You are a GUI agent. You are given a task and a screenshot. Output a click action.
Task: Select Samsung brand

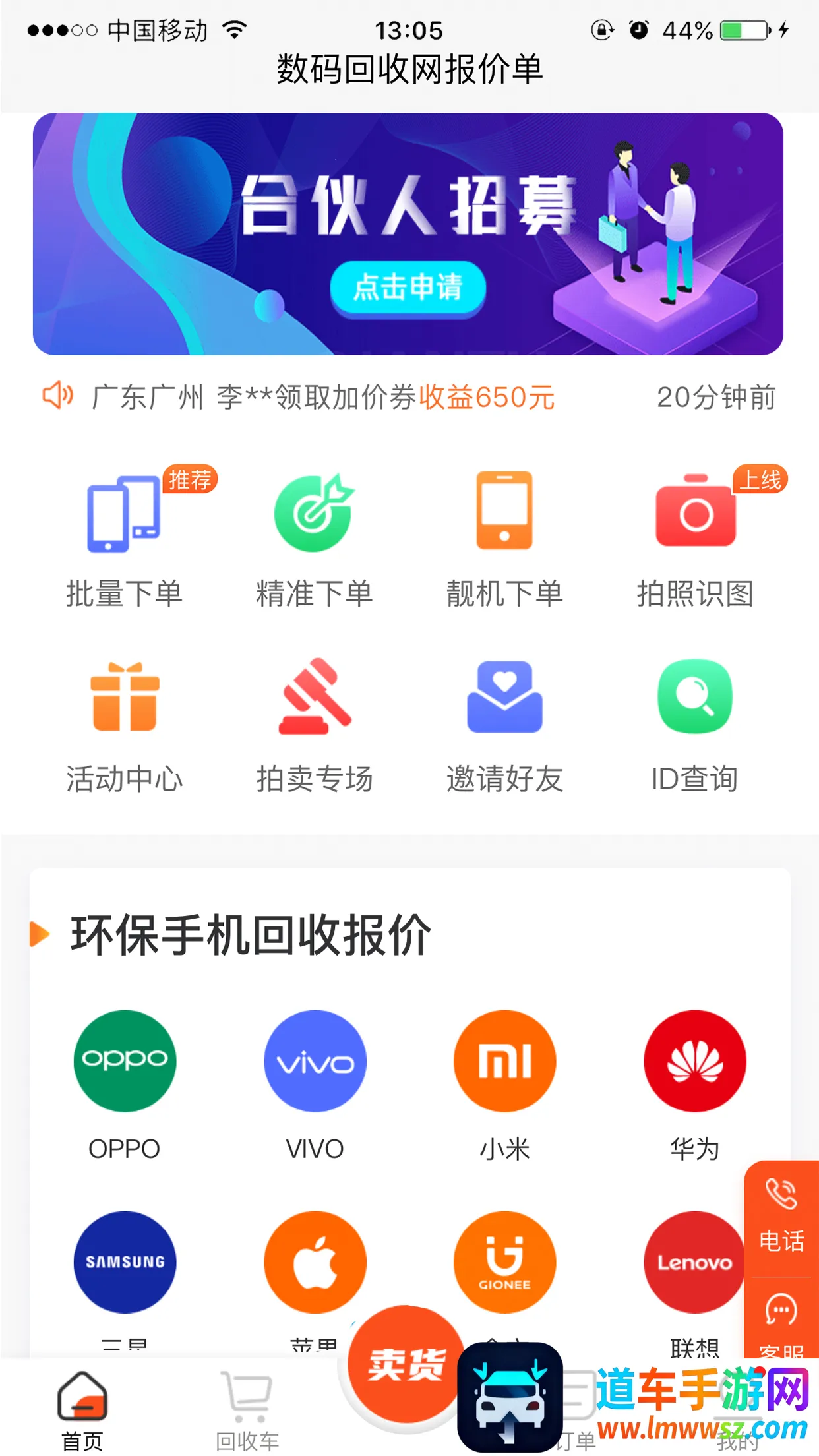point(125,1261)
